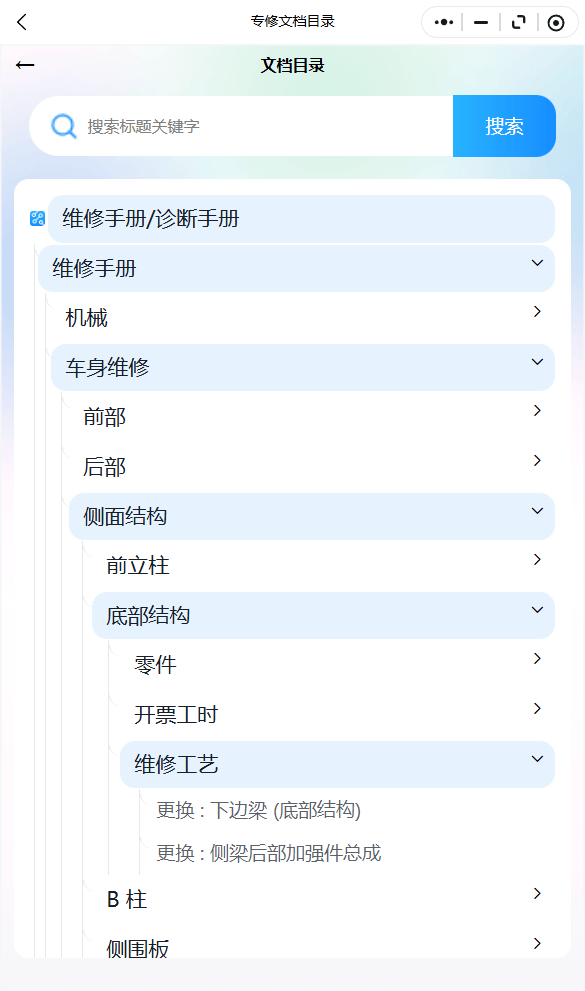Collapse the 维修手册 node

coord(296,269)
